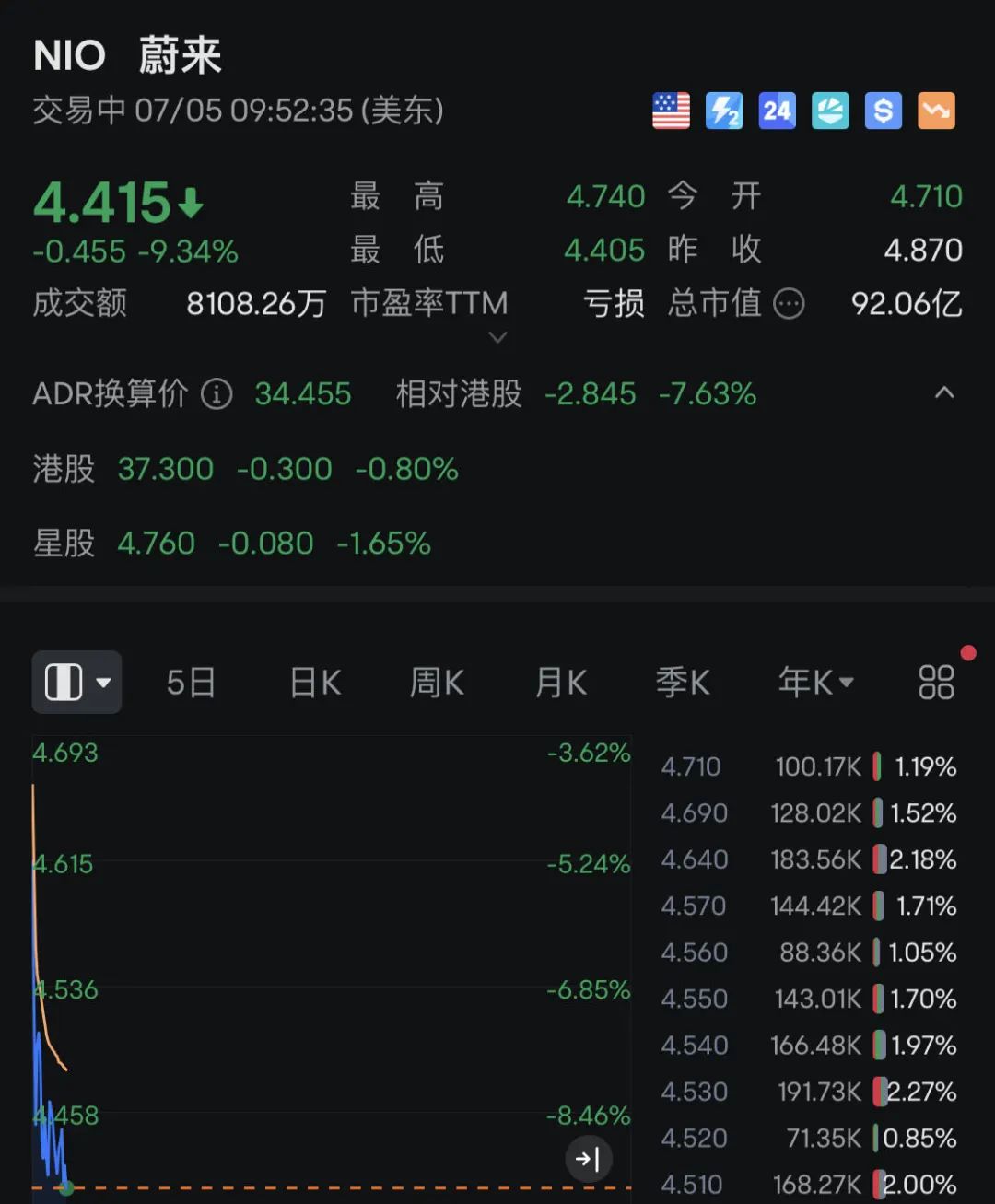This screenshot has width=995, height=1204.
Task: Click the 5日 chart view
Action: [x=191, y=682]
